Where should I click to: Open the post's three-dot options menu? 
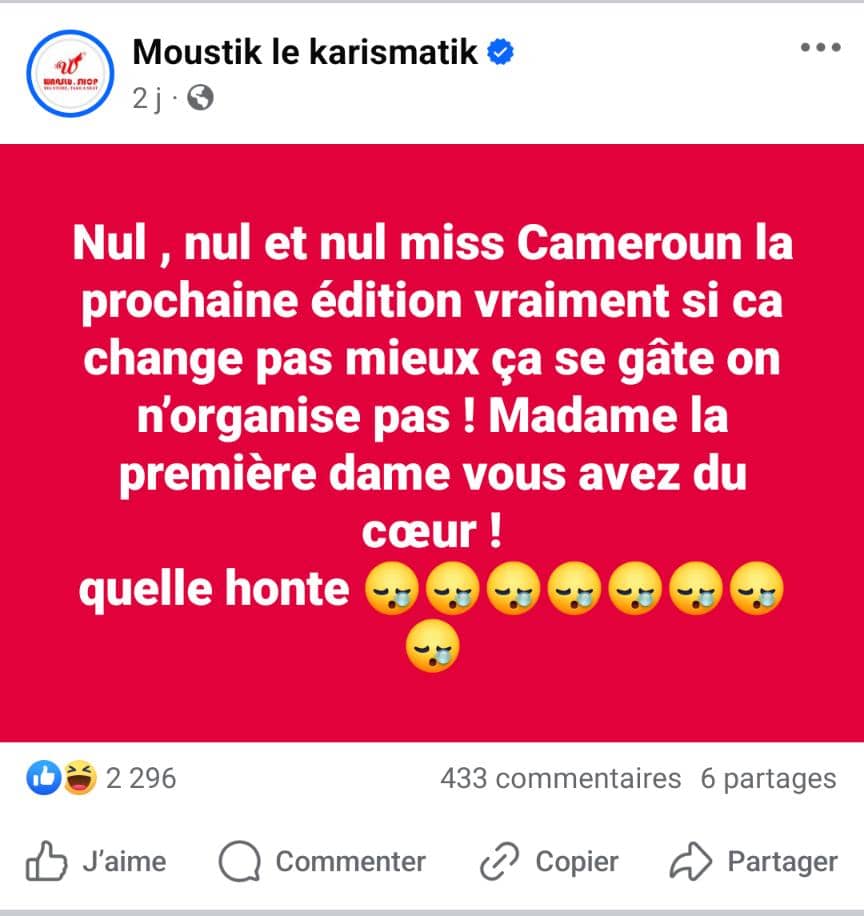[x=820, y=48]
